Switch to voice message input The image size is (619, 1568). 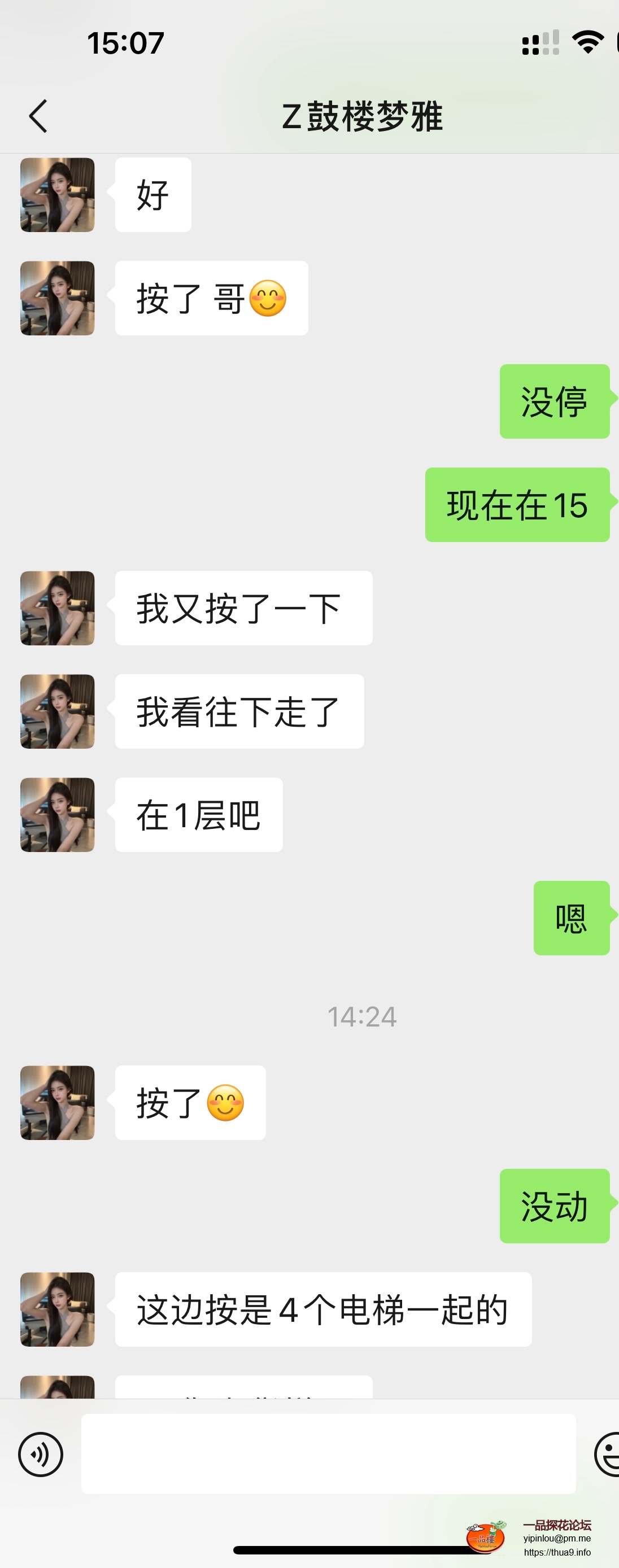(41, 1454)
